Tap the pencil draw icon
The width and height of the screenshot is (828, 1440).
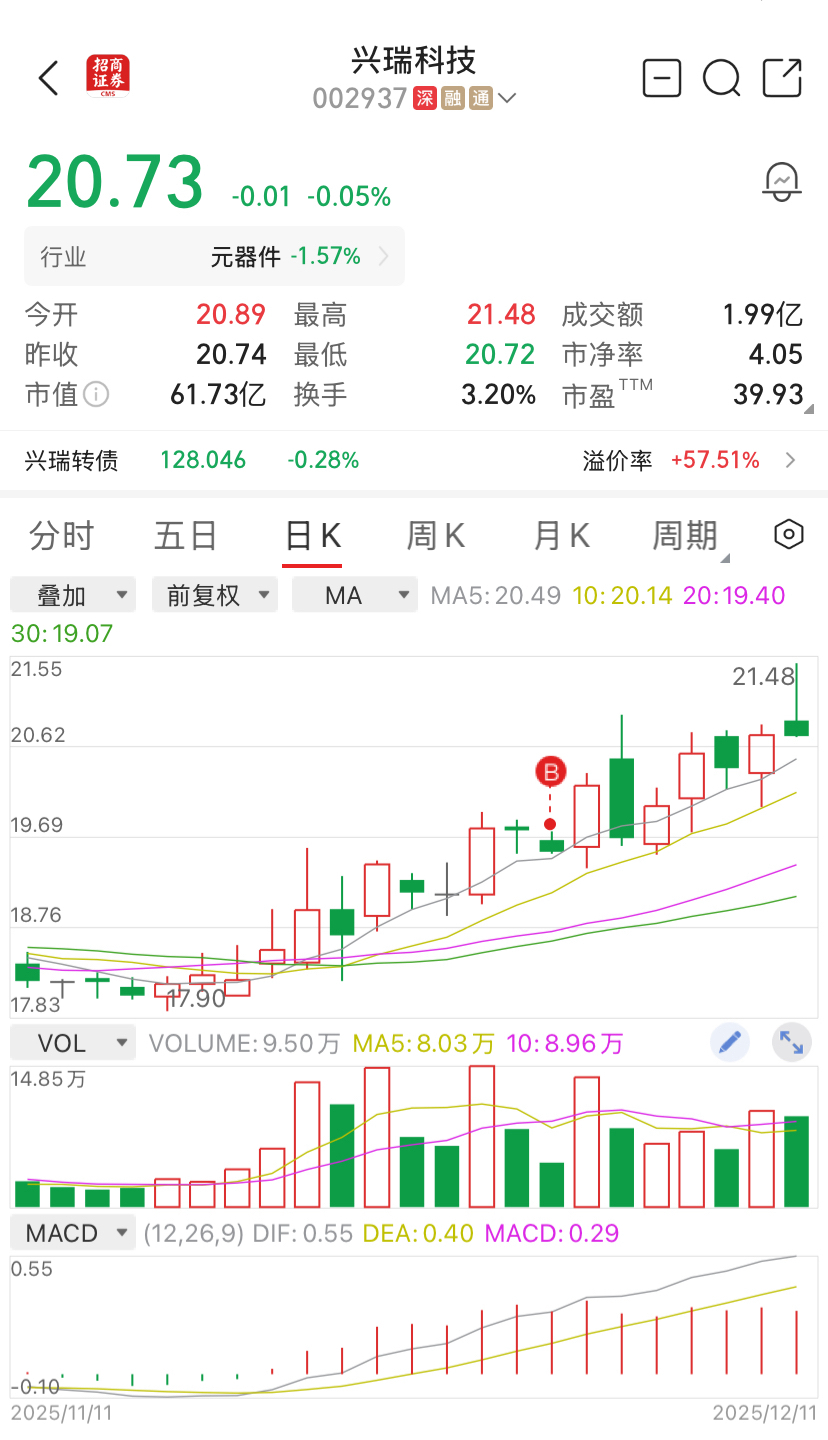730,1043
